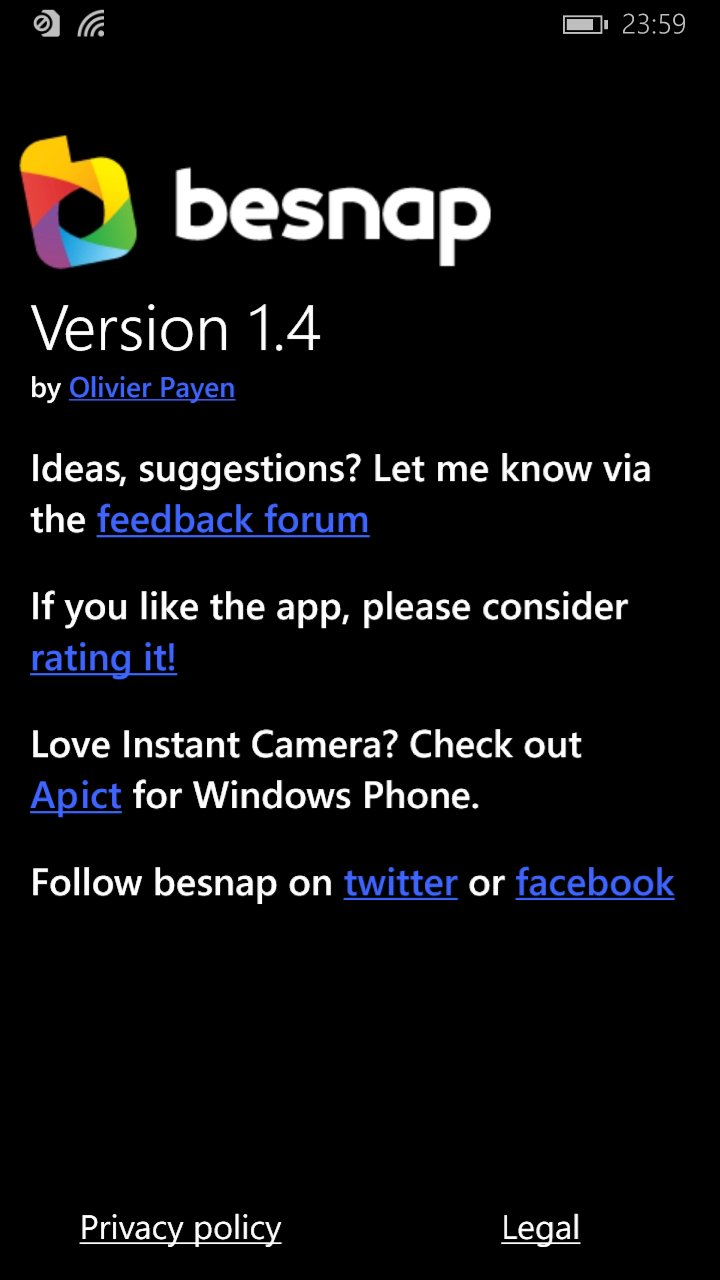Viewport: 720px width, 1280px height.
Task: Check out the Apict link
Action: [x=76, y=796]
